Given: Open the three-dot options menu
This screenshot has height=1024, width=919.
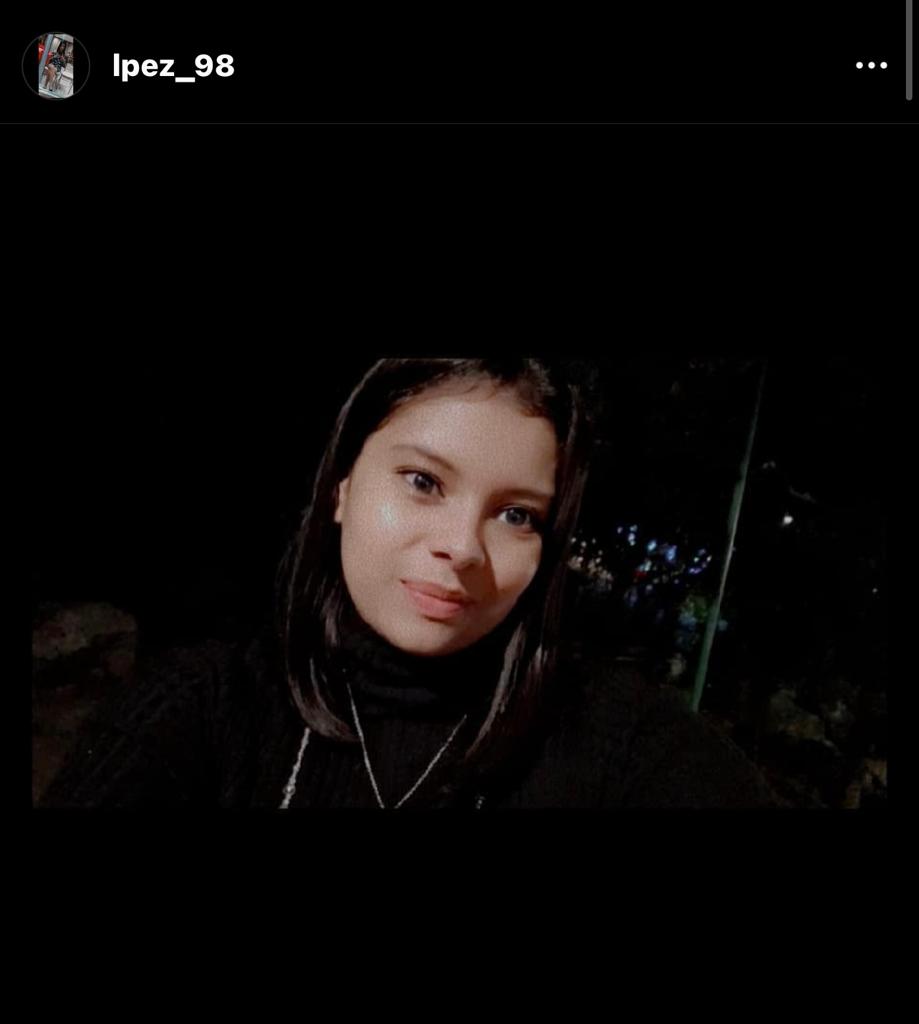Looking at the screenshot, I should pos(871,66).
